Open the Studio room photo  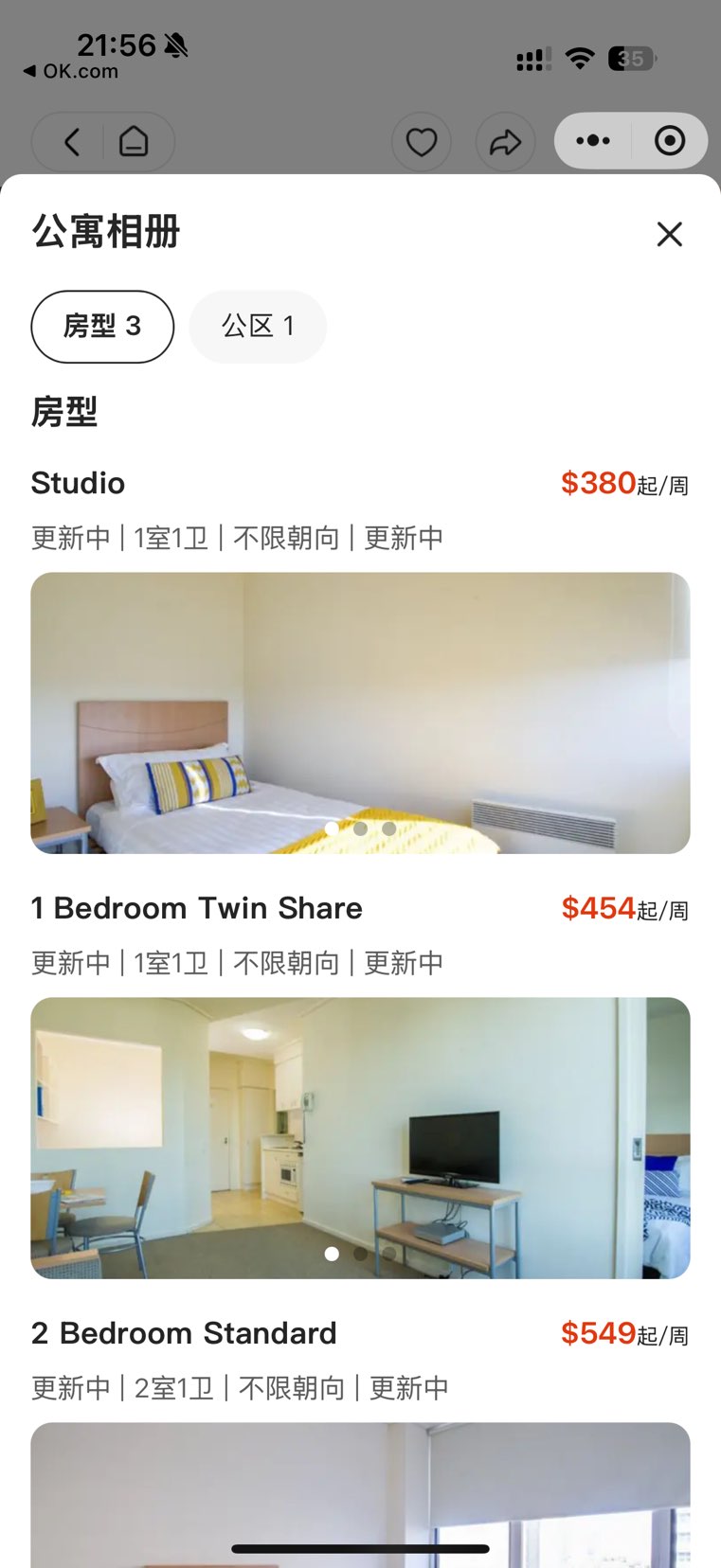click(360, 712)
